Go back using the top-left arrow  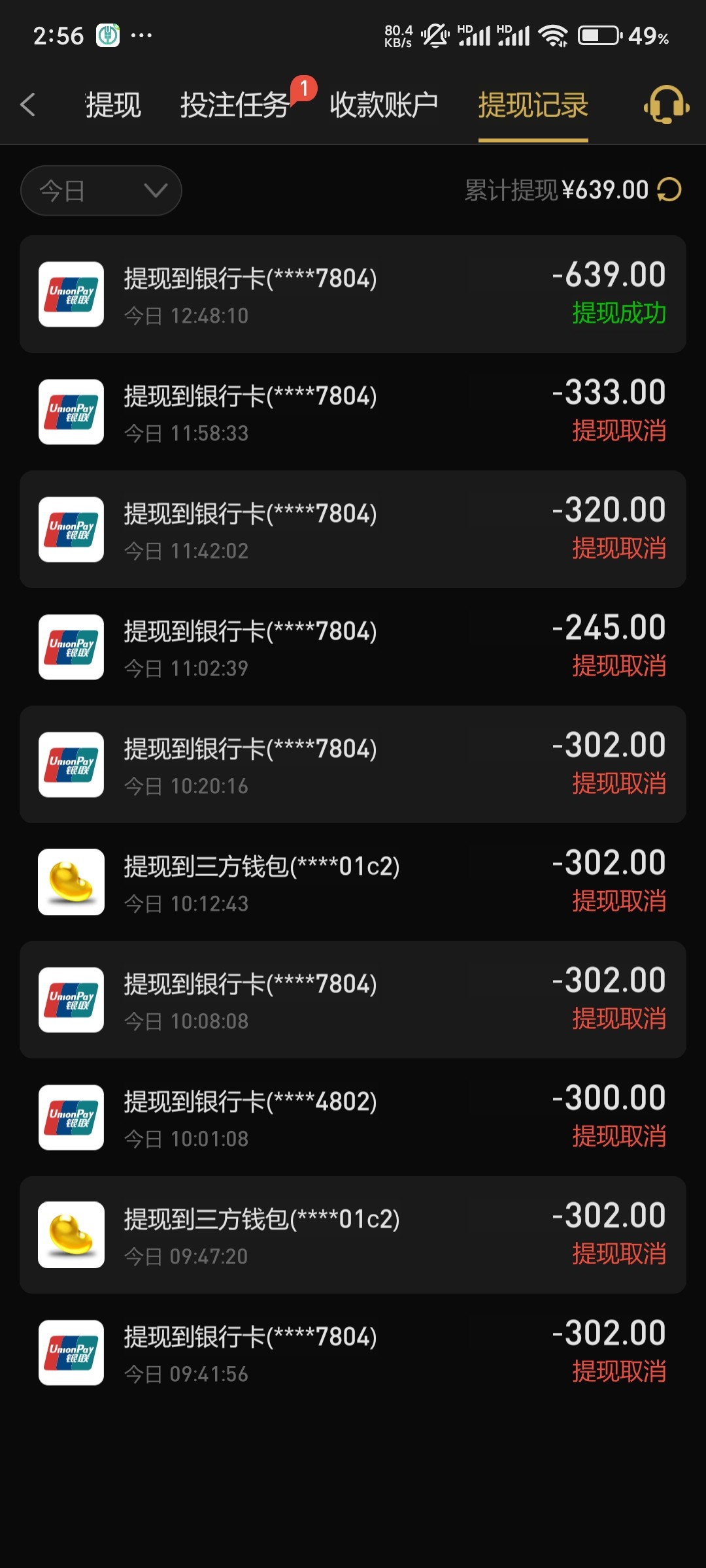click(x=27, y=105)
